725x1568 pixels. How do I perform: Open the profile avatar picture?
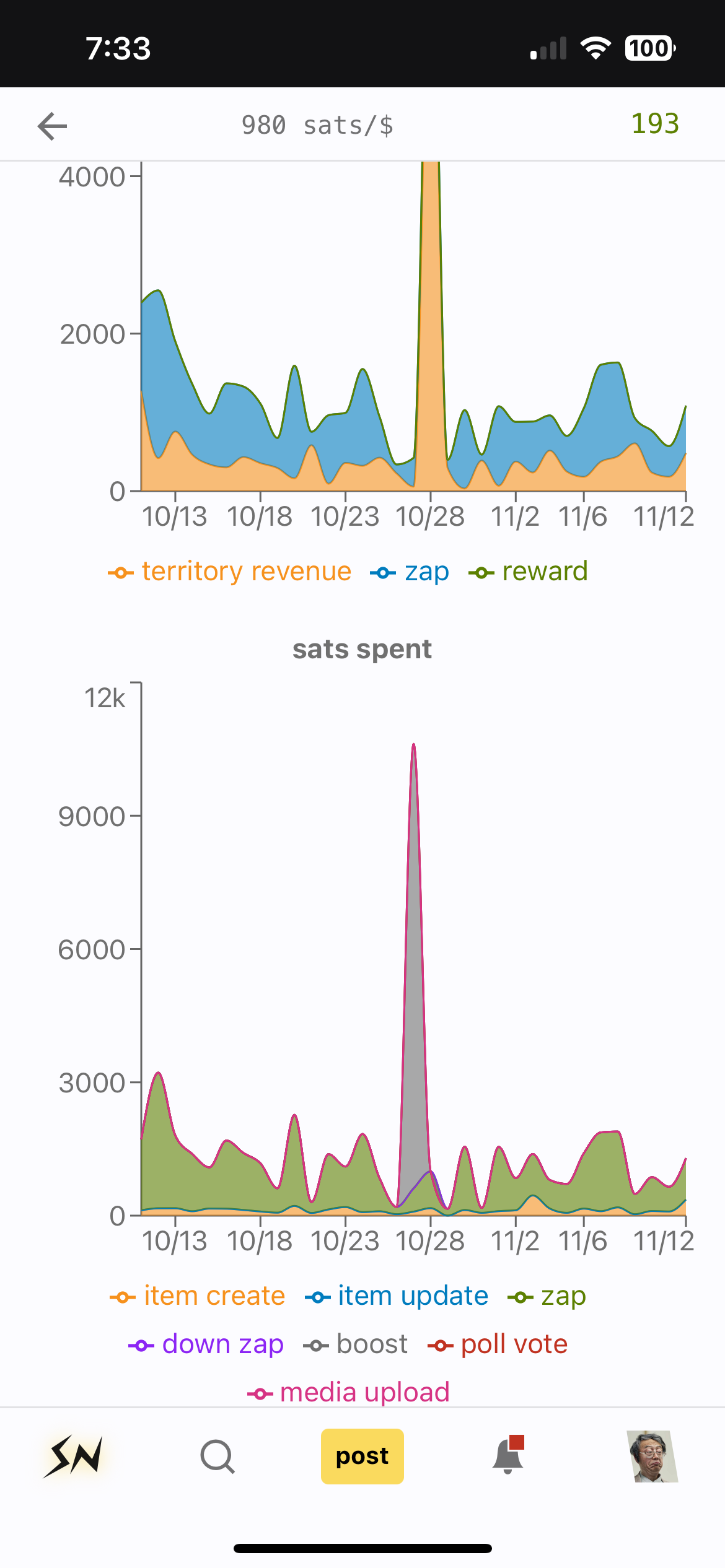(652, 1456)
